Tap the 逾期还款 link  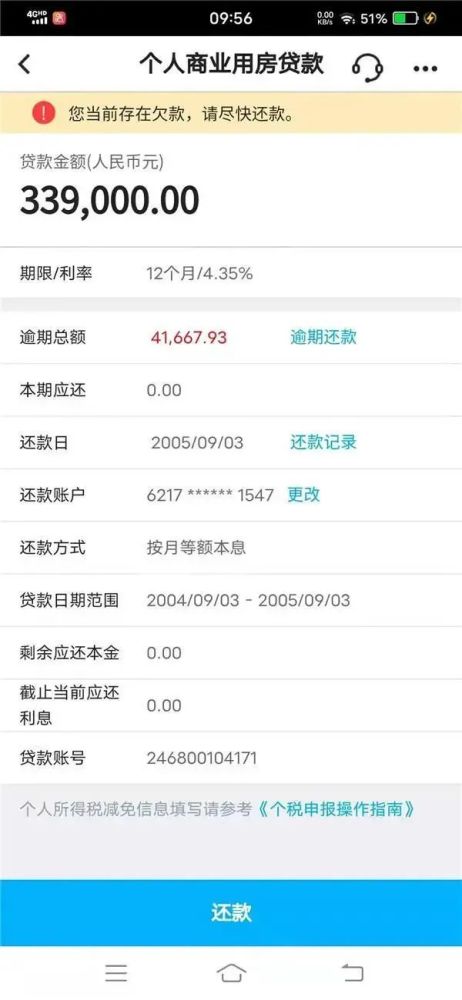(x=324, y=337)
